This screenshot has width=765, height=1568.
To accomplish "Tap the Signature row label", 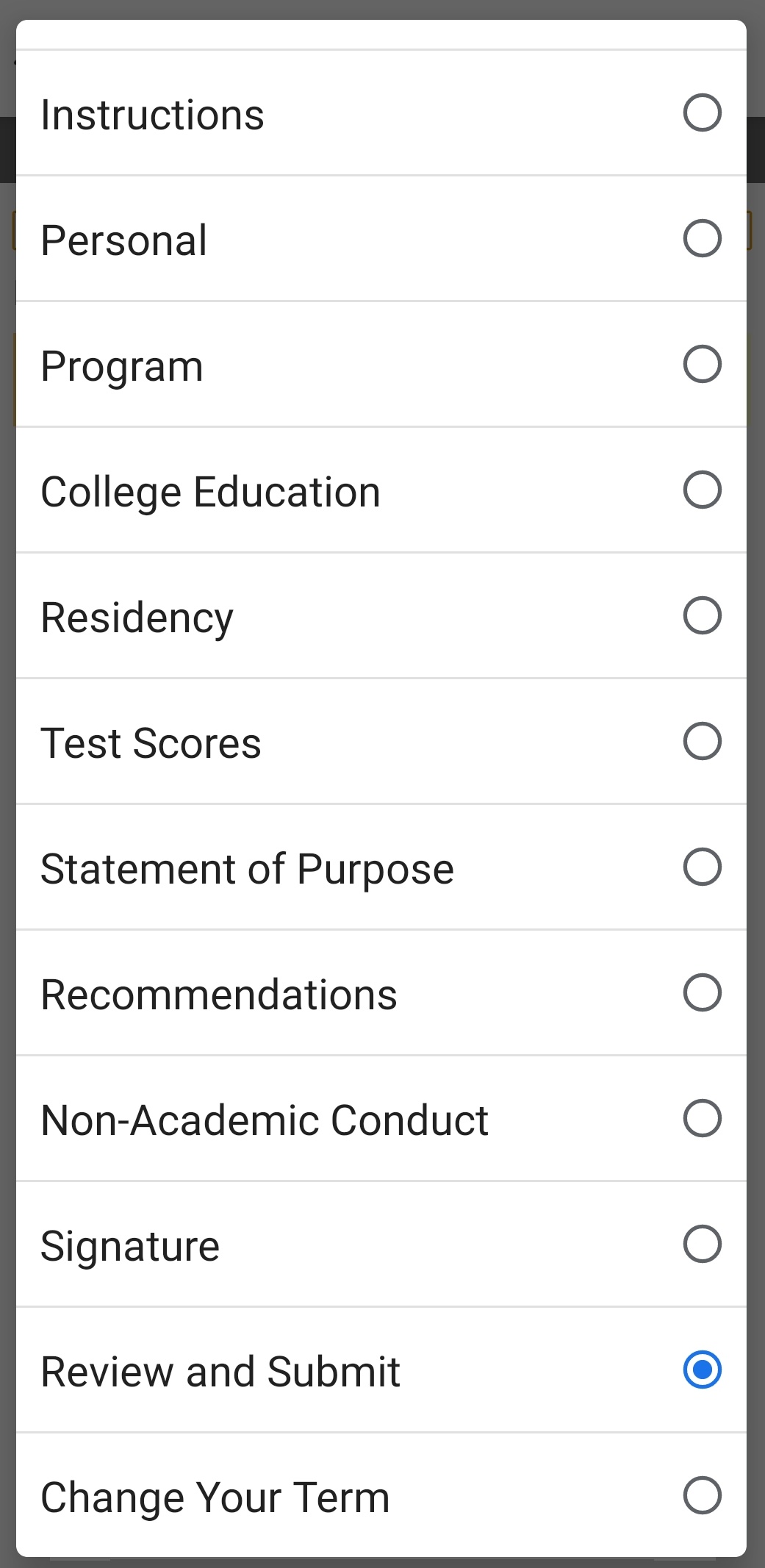I will (129, 1245).
